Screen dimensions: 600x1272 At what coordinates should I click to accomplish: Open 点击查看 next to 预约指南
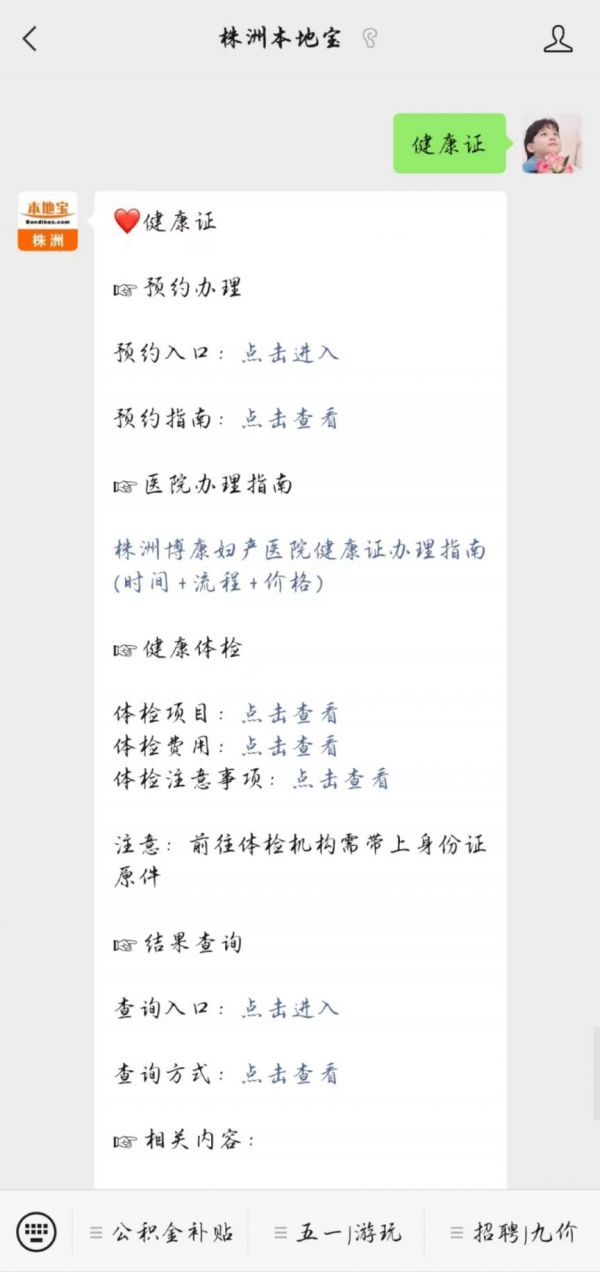pyautogui.click(x=289, y=419)
